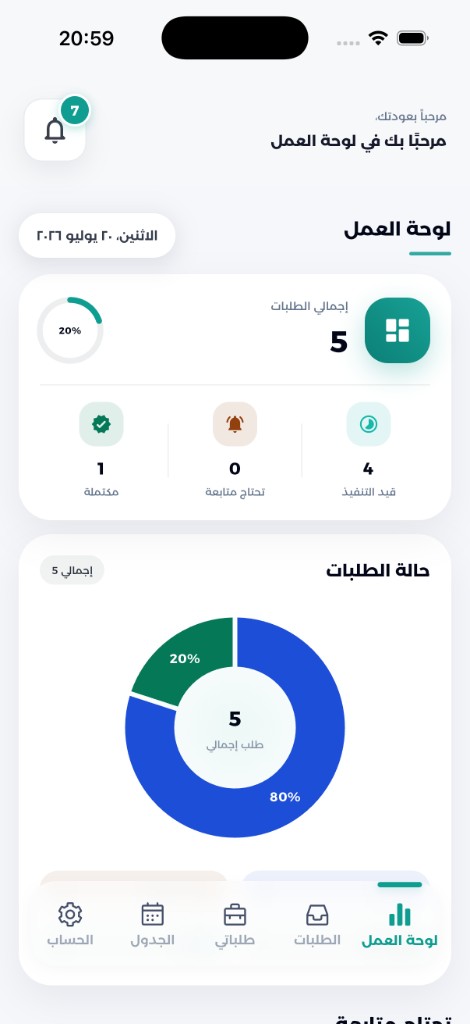Open the طلباتي tab
This screenshot has width=470, height=1024.
[235, 925]
